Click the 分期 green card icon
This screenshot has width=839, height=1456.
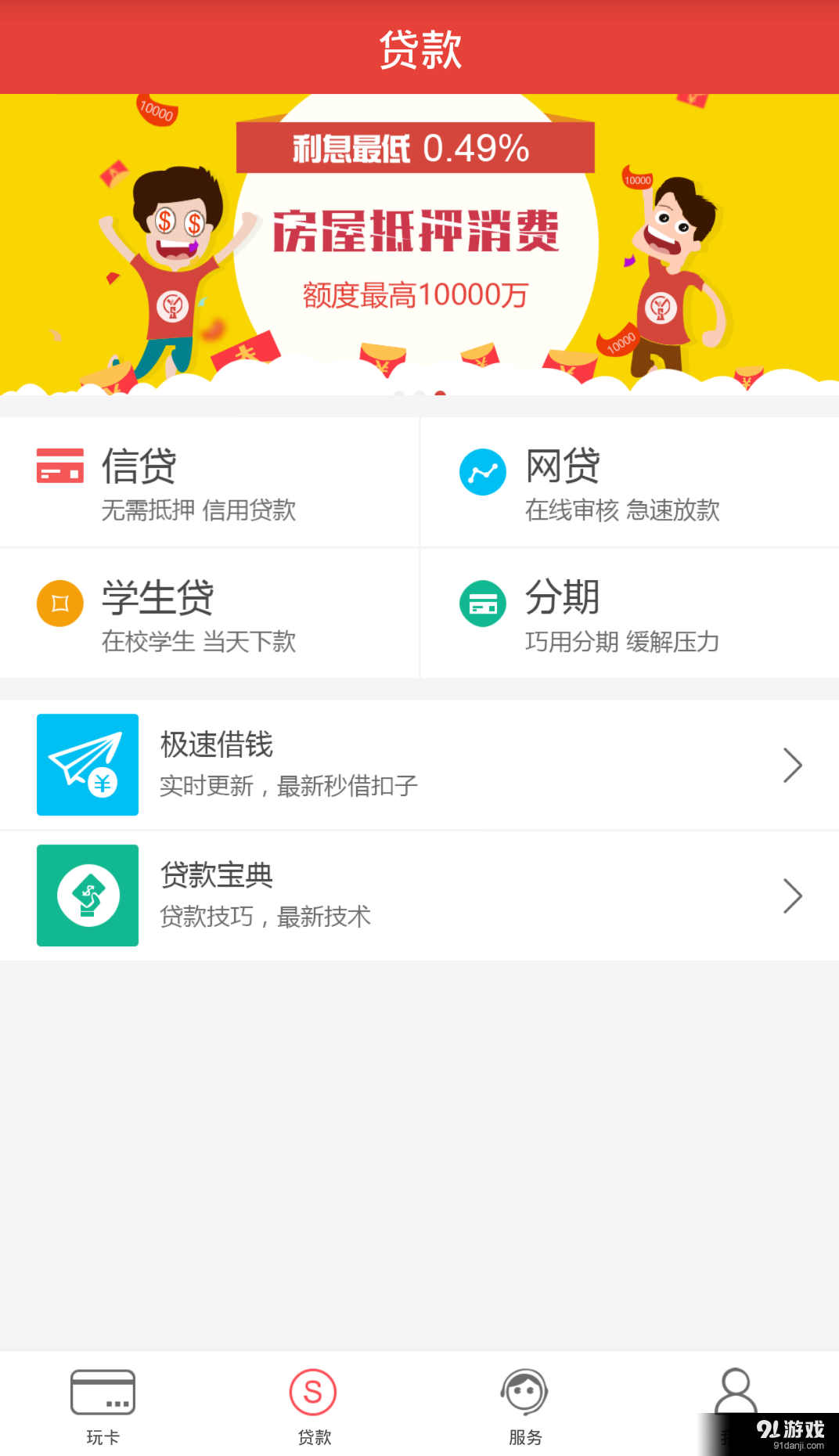point(482,604)
